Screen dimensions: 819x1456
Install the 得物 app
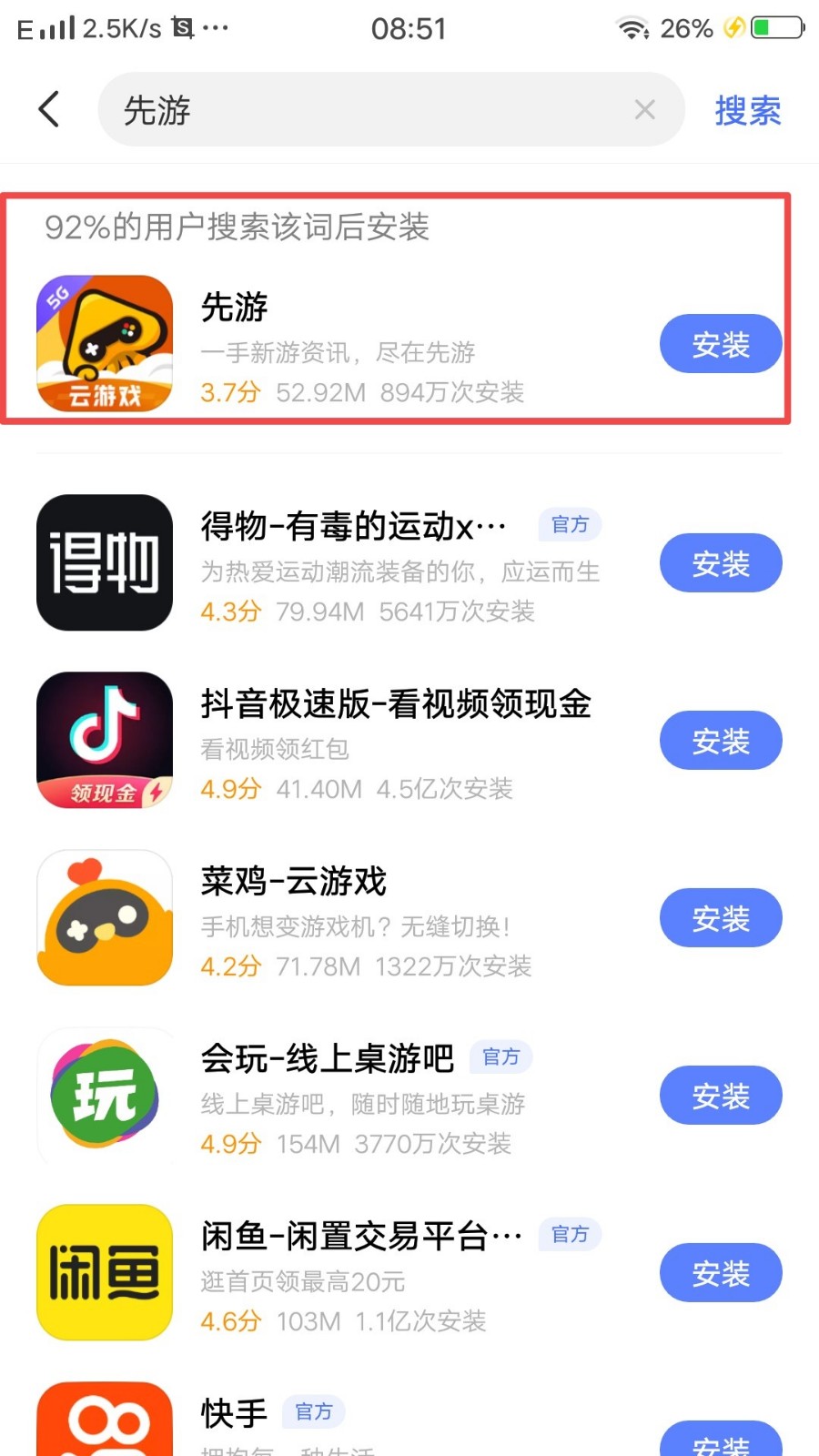(720, 563)
